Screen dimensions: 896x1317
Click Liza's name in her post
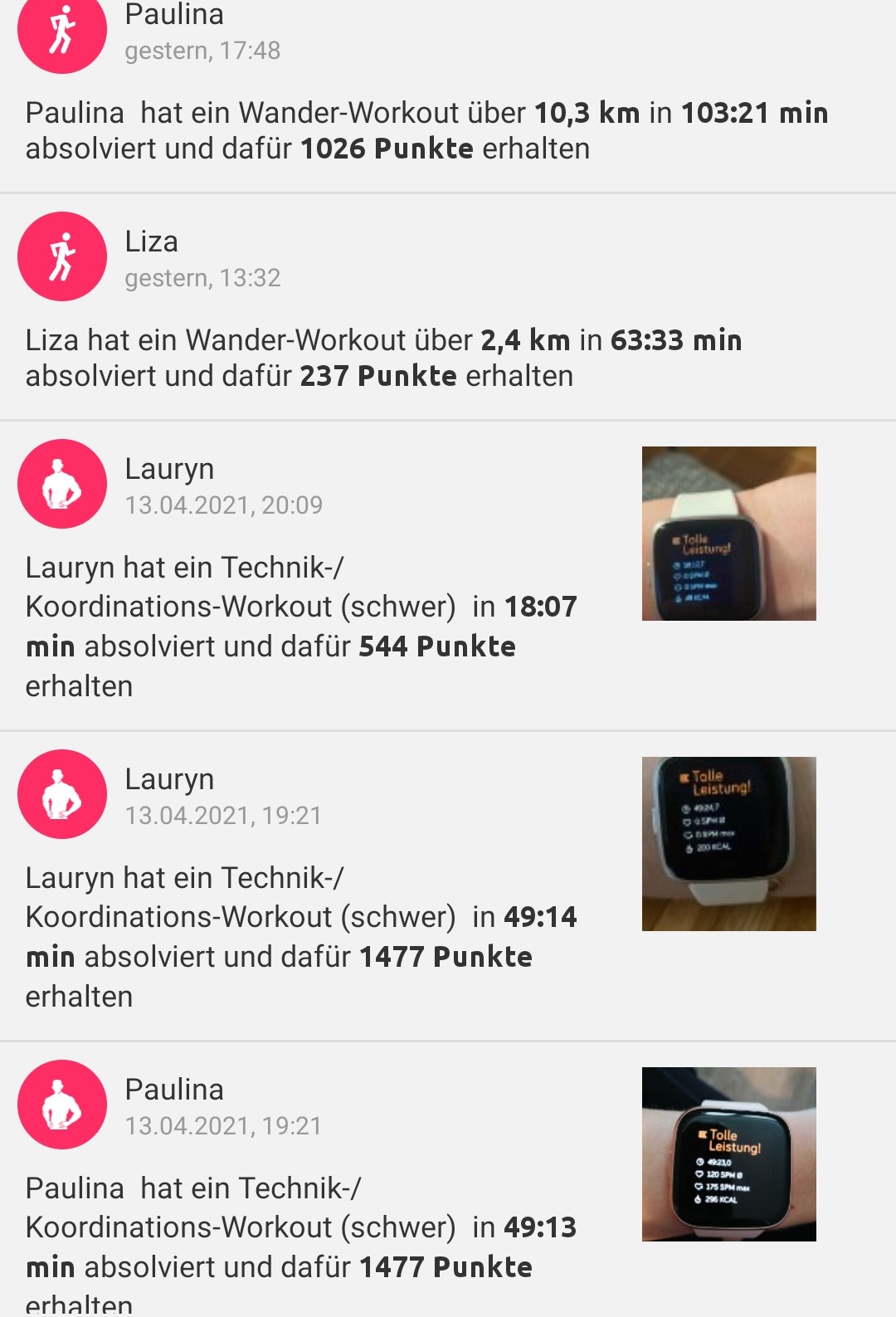151,242
